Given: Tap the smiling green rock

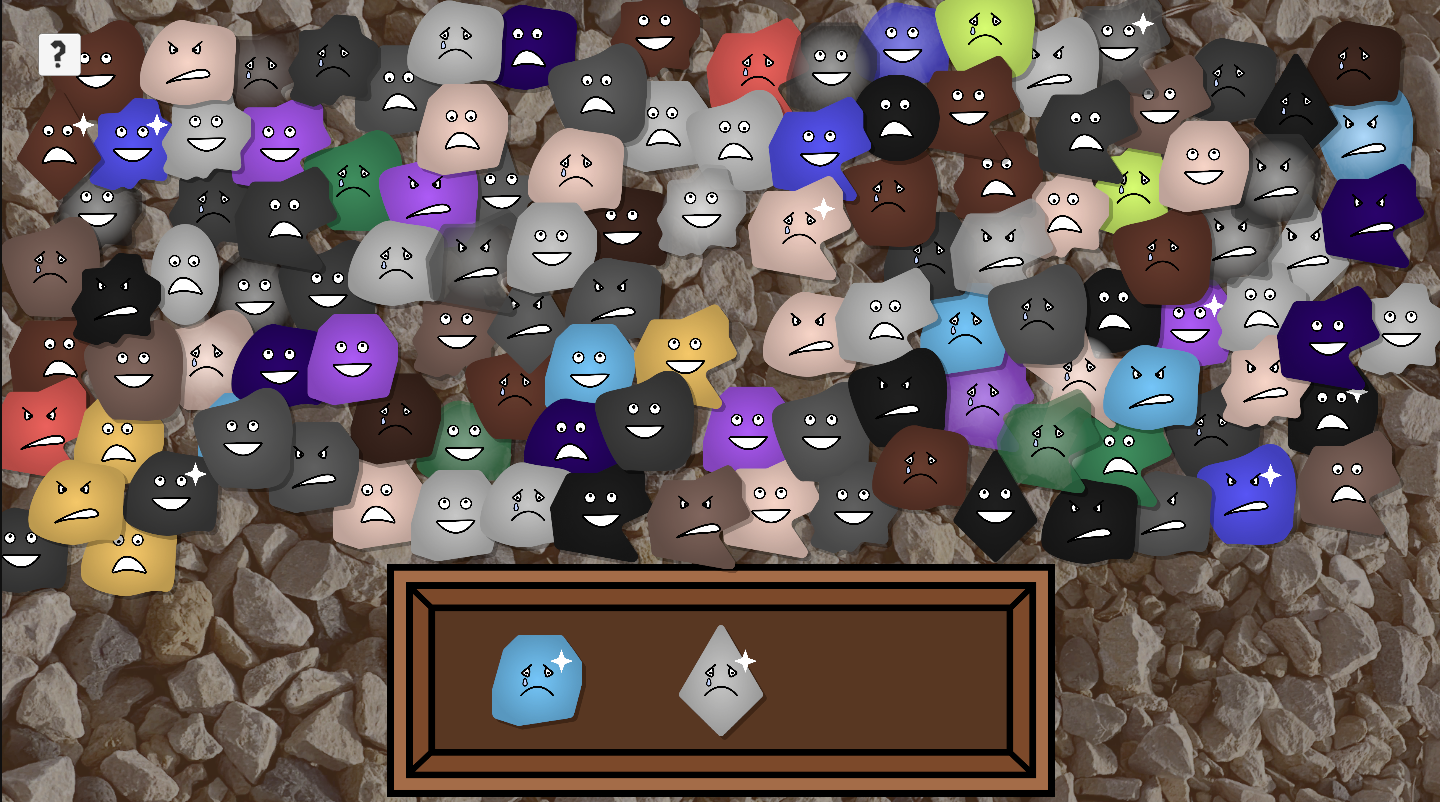Looking at the screenshot, I should pos(462,440).
